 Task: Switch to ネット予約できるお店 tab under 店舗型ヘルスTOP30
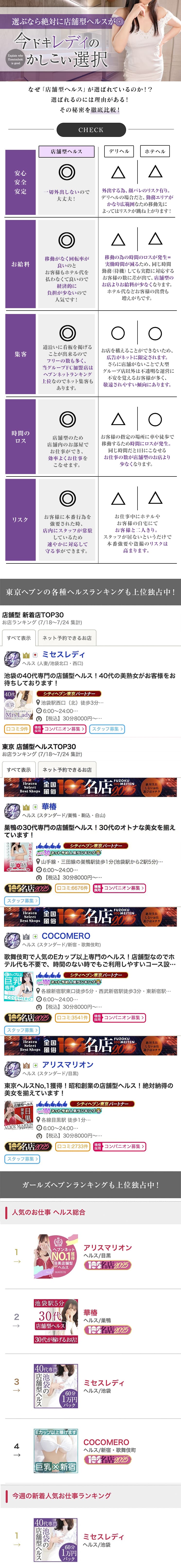67,770
